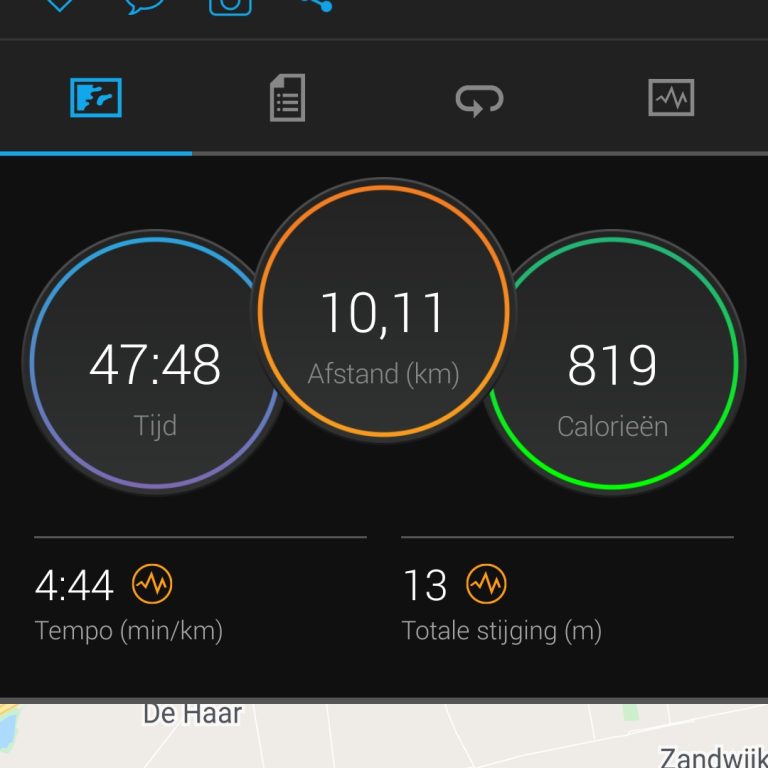
Task: Add a photo with the camera icon
Action: [x=230, y=4]
